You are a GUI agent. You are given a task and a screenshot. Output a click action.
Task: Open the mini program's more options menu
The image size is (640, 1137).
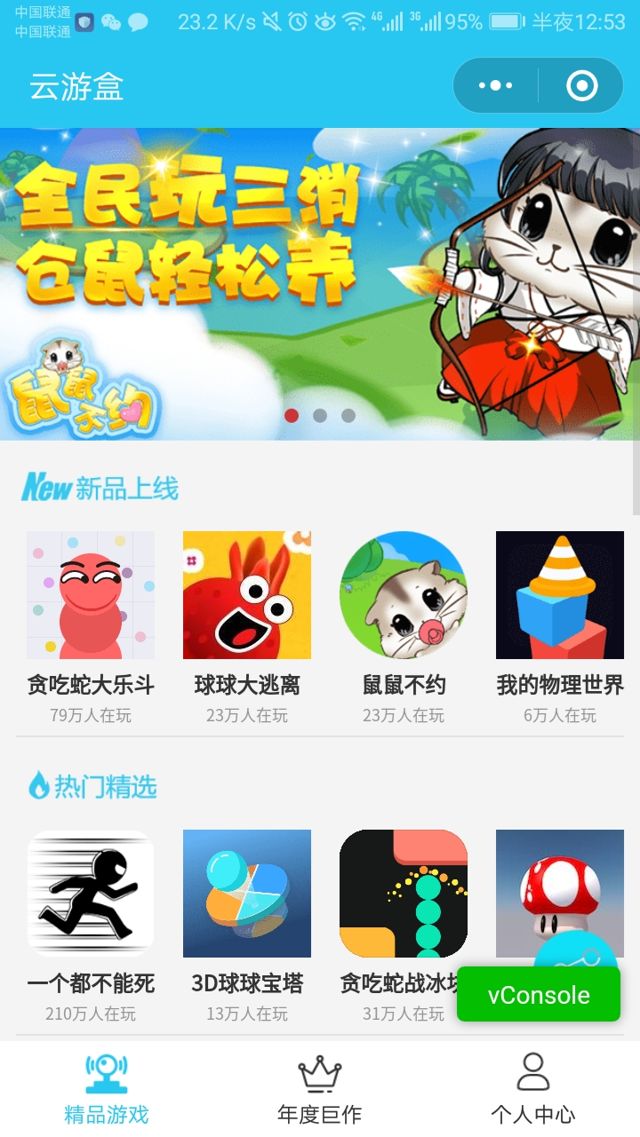click(x=495, y=86)
